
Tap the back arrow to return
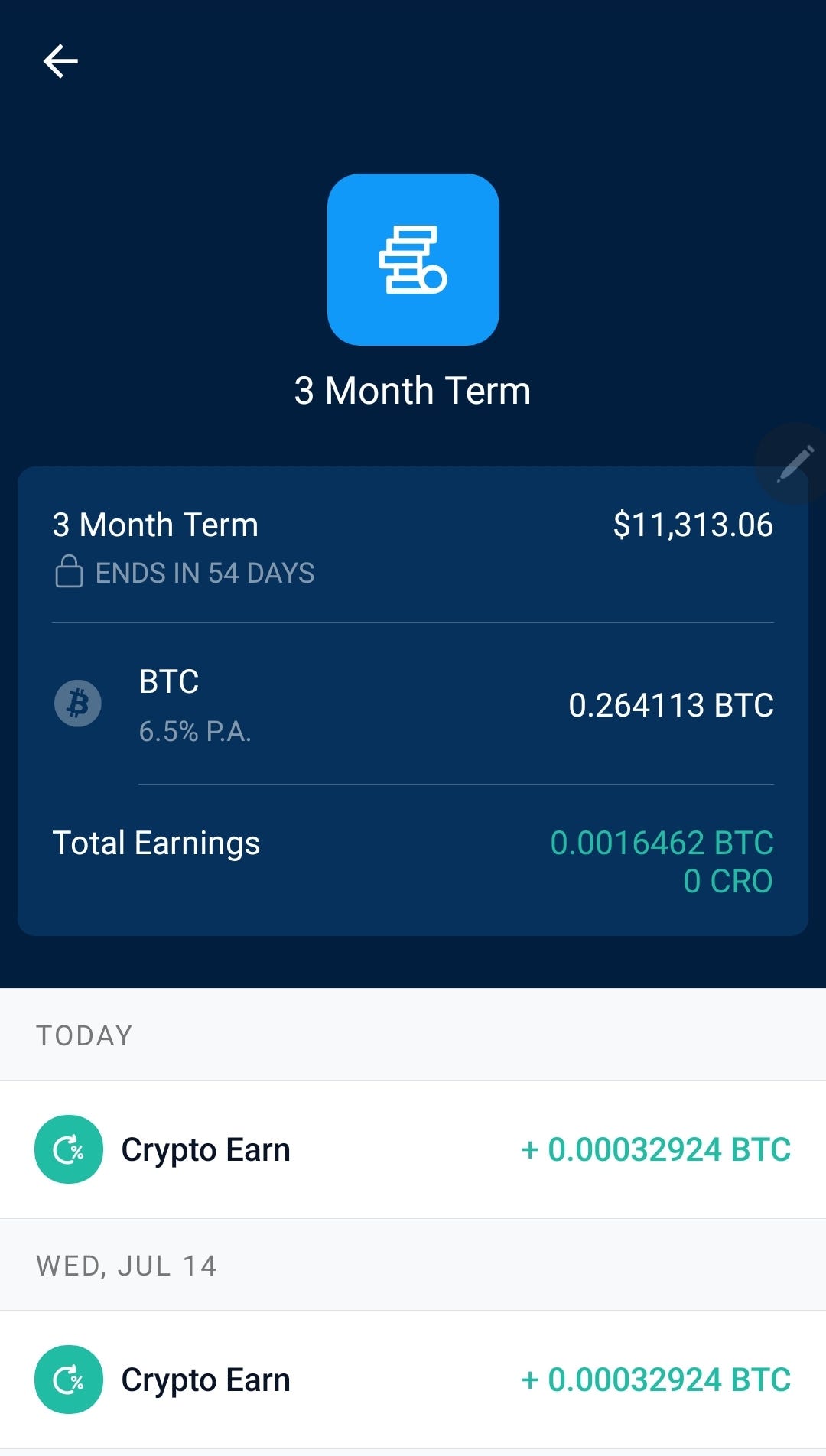tap(60, 61)
